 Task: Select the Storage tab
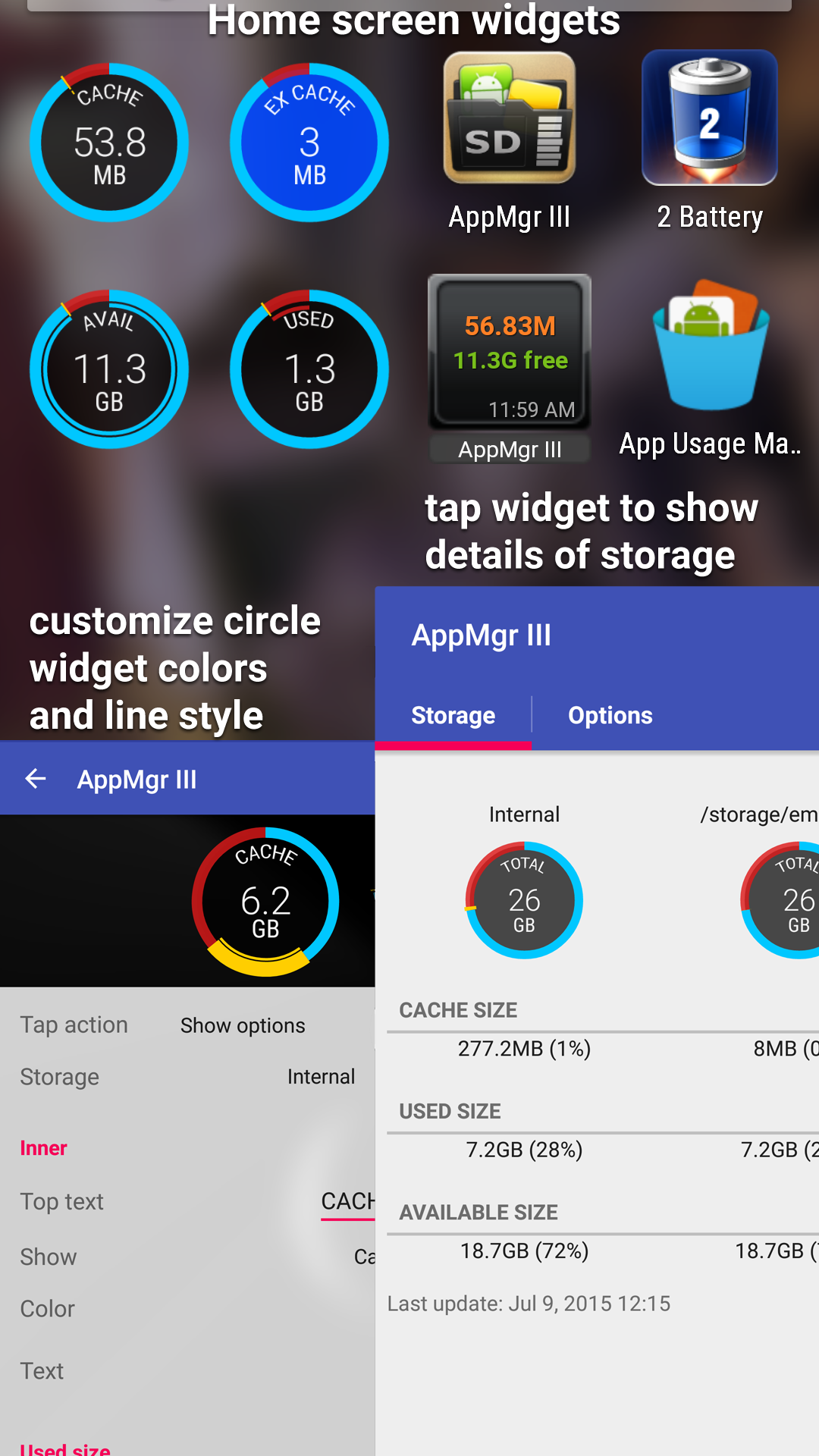453,714
